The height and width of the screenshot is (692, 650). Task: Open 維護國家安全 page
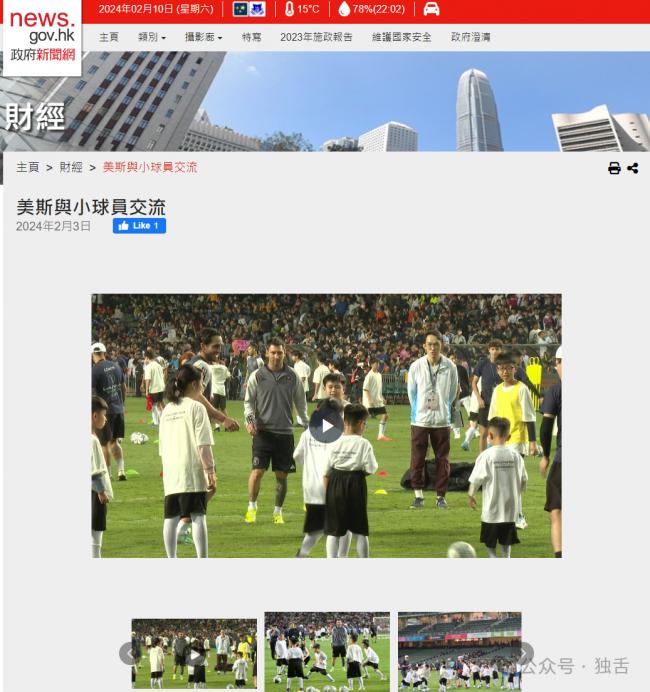click(402, 37)
